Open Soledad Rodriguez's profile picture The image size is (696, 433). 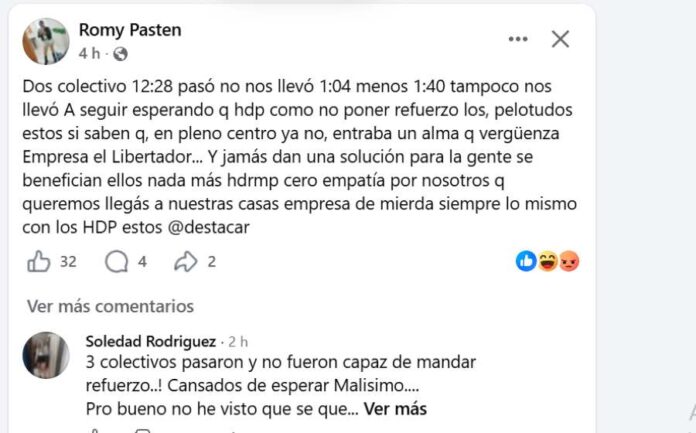46,355
